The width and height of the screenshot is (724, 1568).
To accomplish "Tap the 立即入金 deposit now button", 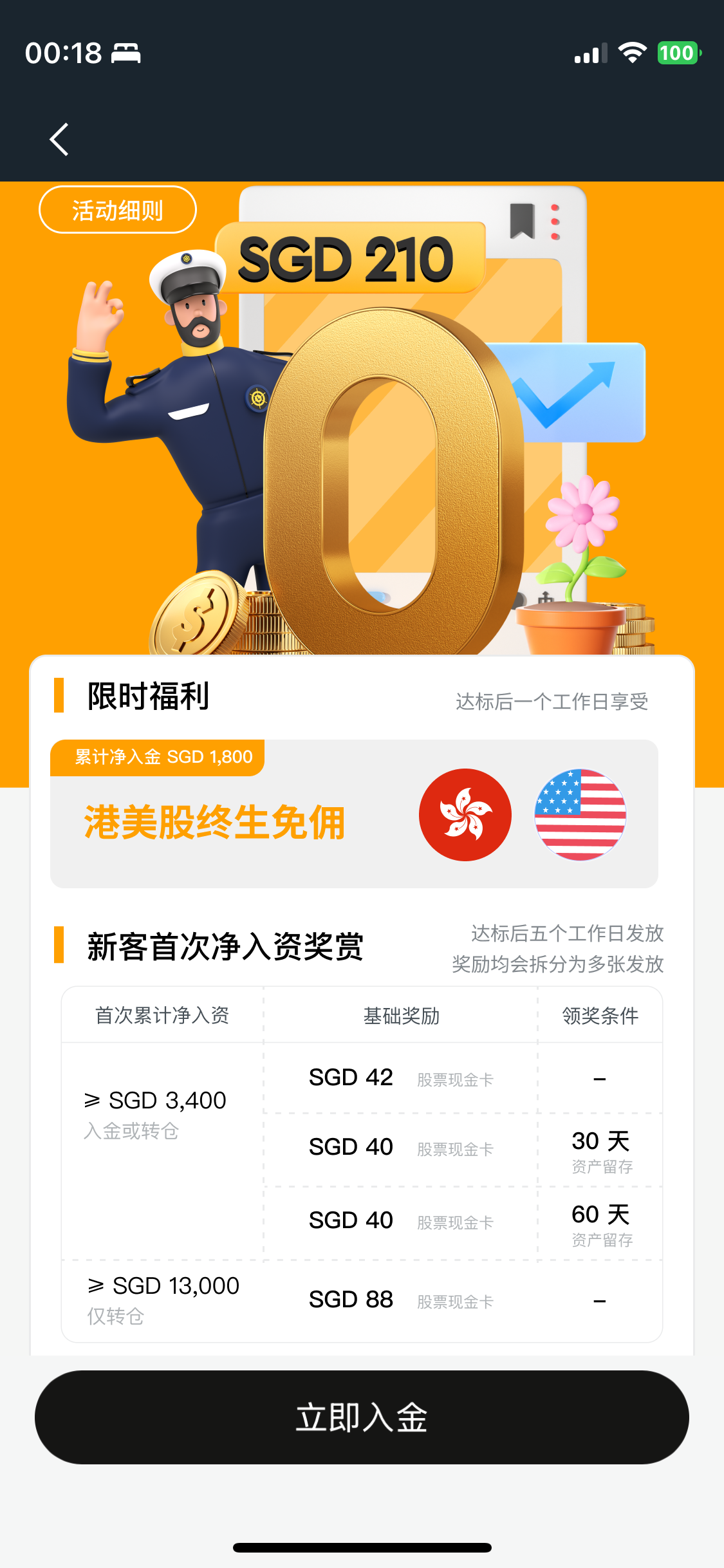I will coord(362,1417).
